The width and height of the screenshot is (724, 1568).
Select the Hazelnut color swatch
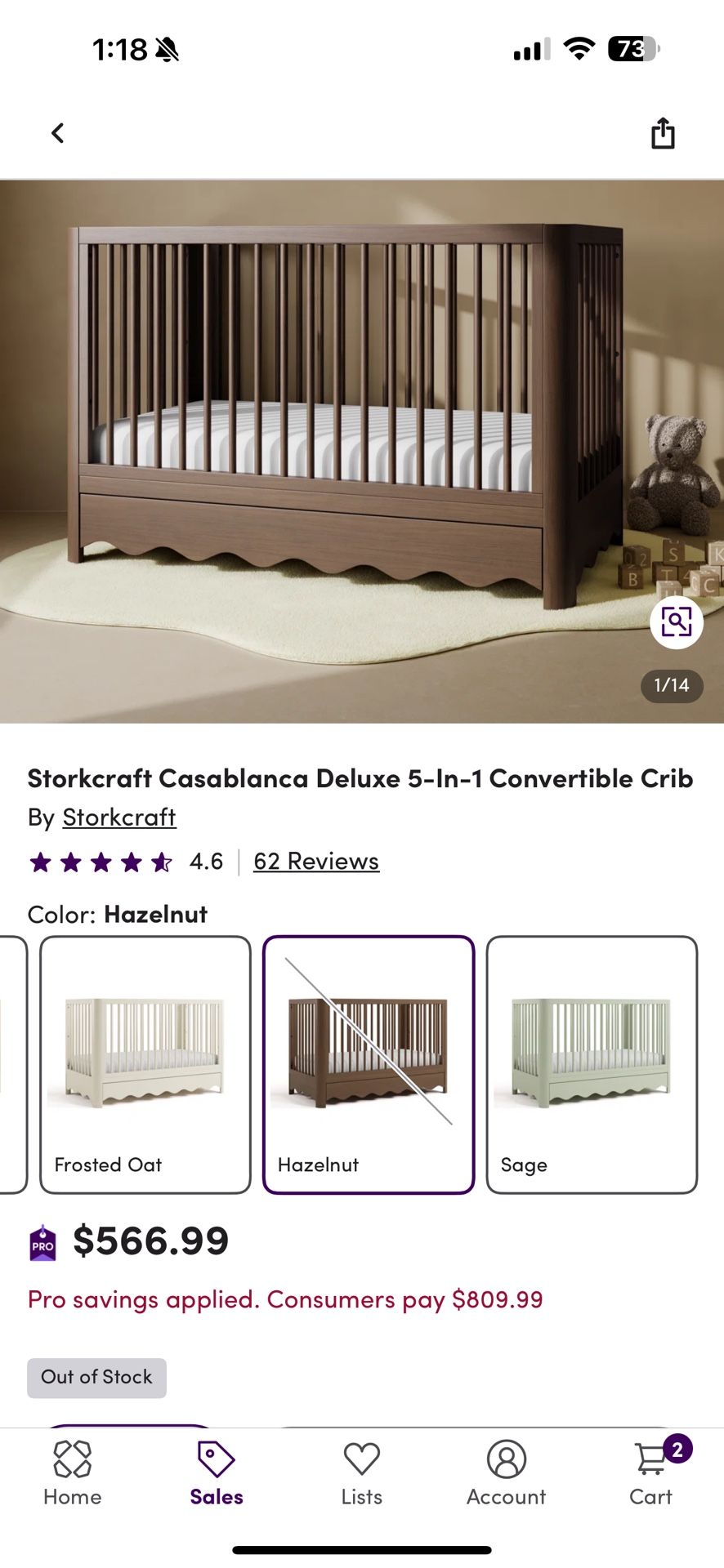[x=369, y=1062]
